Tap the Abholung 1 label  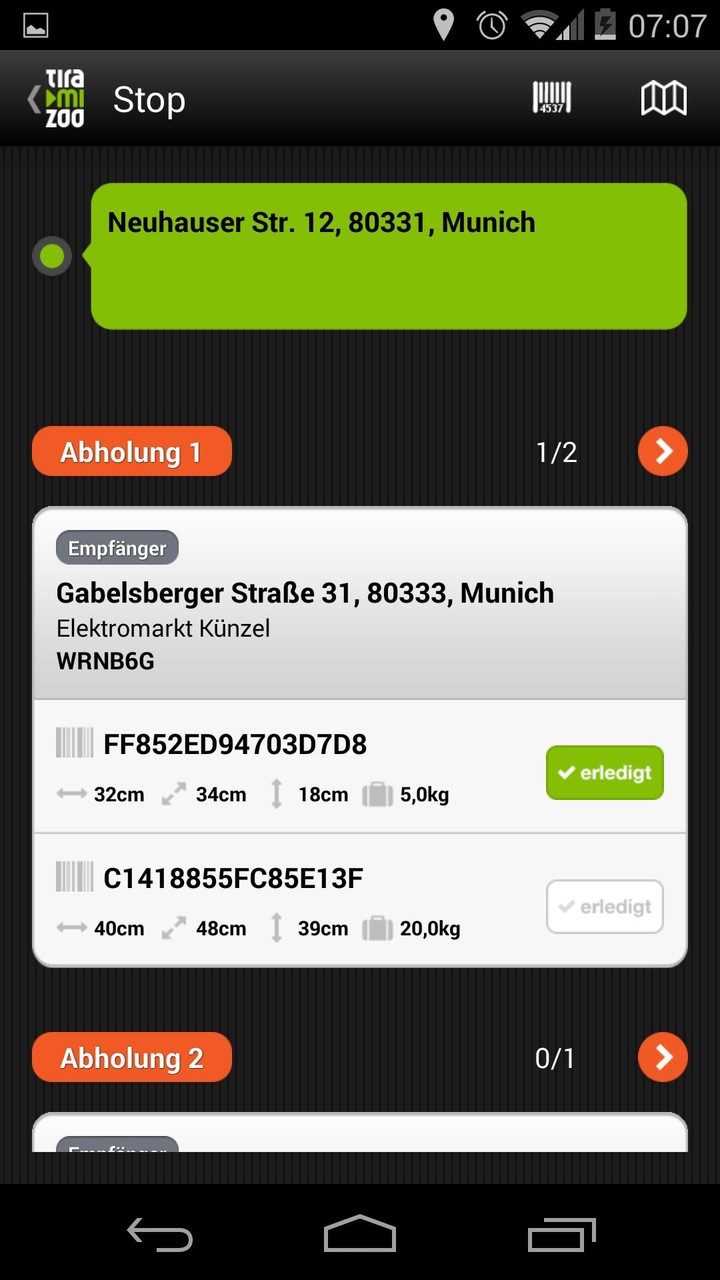coord(132,452)
